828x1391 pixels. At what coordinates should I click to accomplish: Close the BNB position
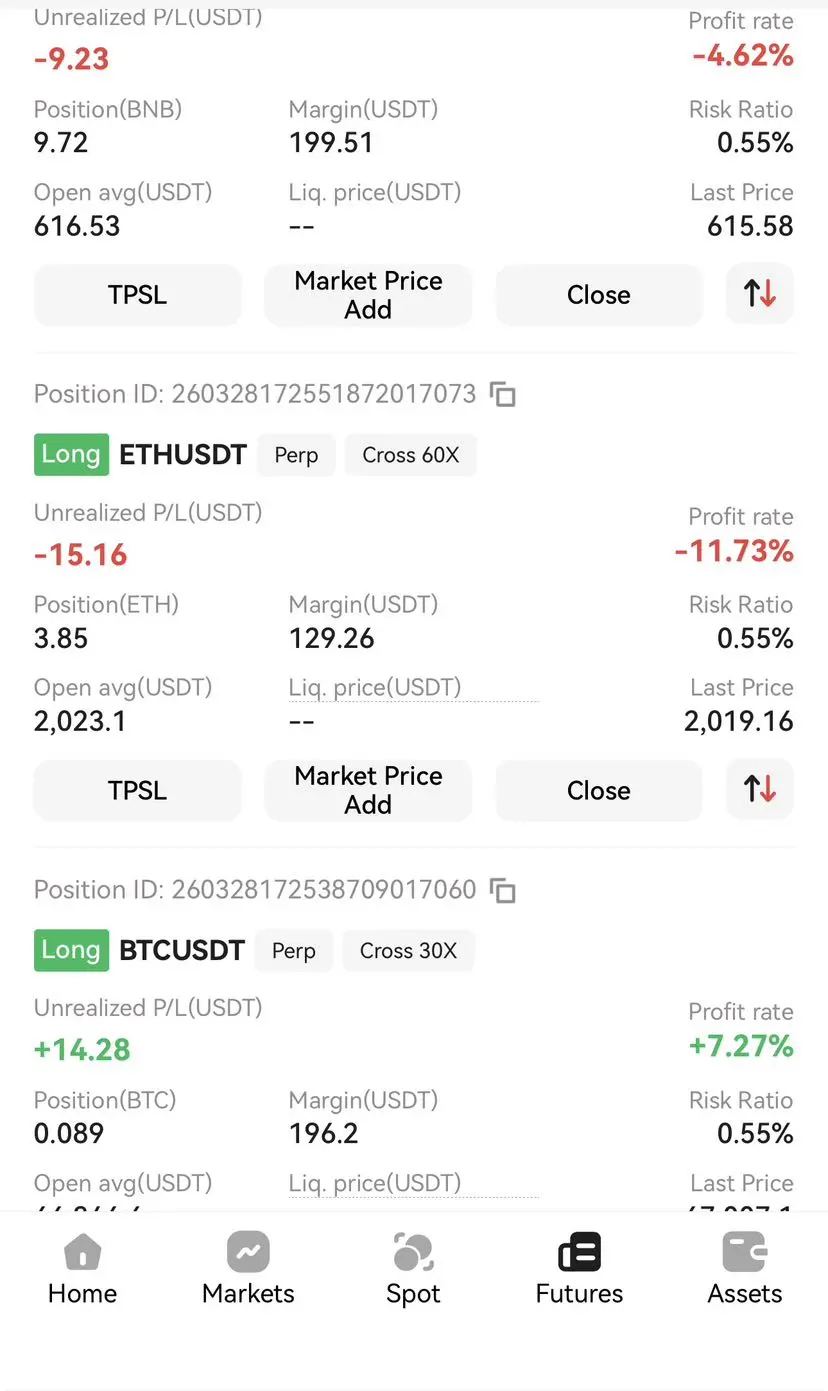pyautogui.click(x=598, y=295)
